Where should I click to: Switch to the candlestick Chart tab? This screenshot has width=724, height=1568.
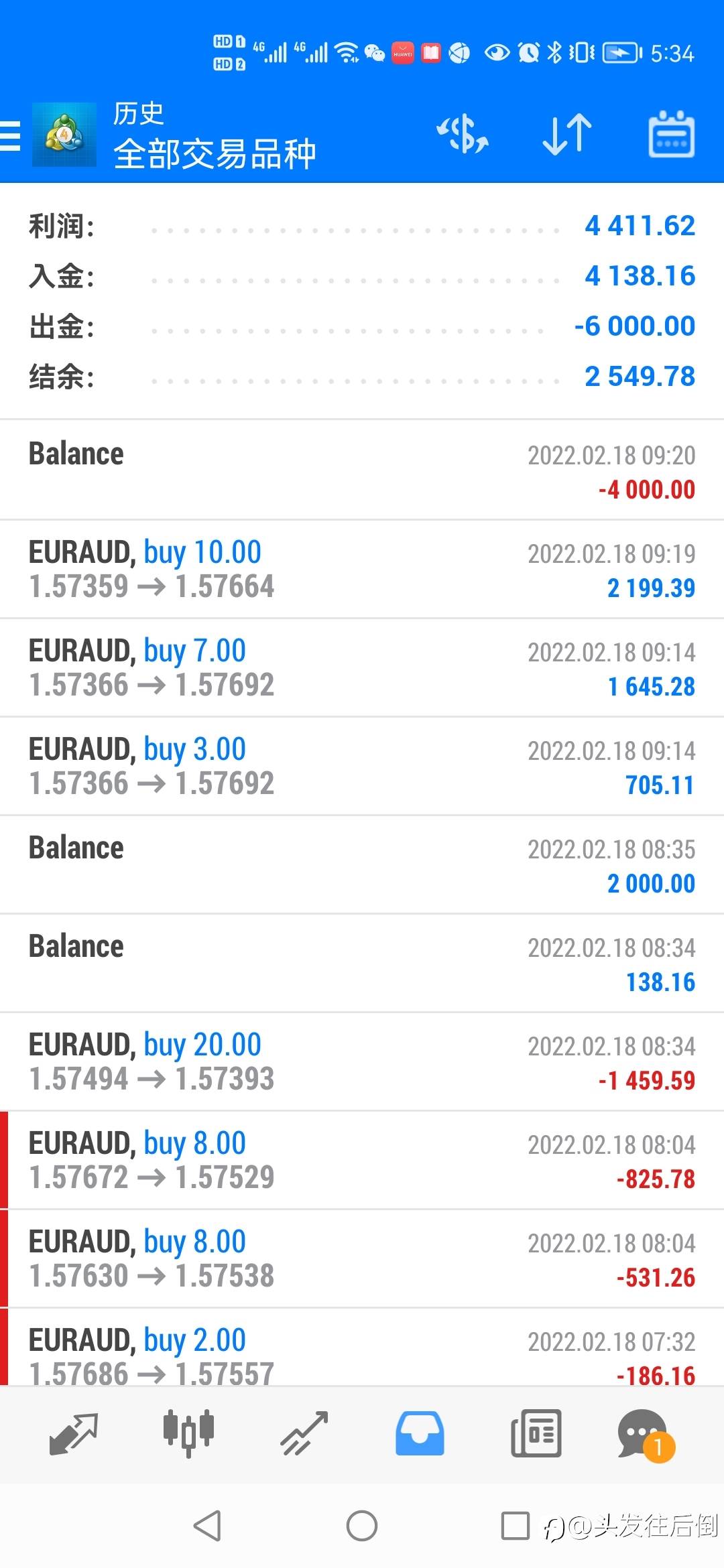[189, 1433]
